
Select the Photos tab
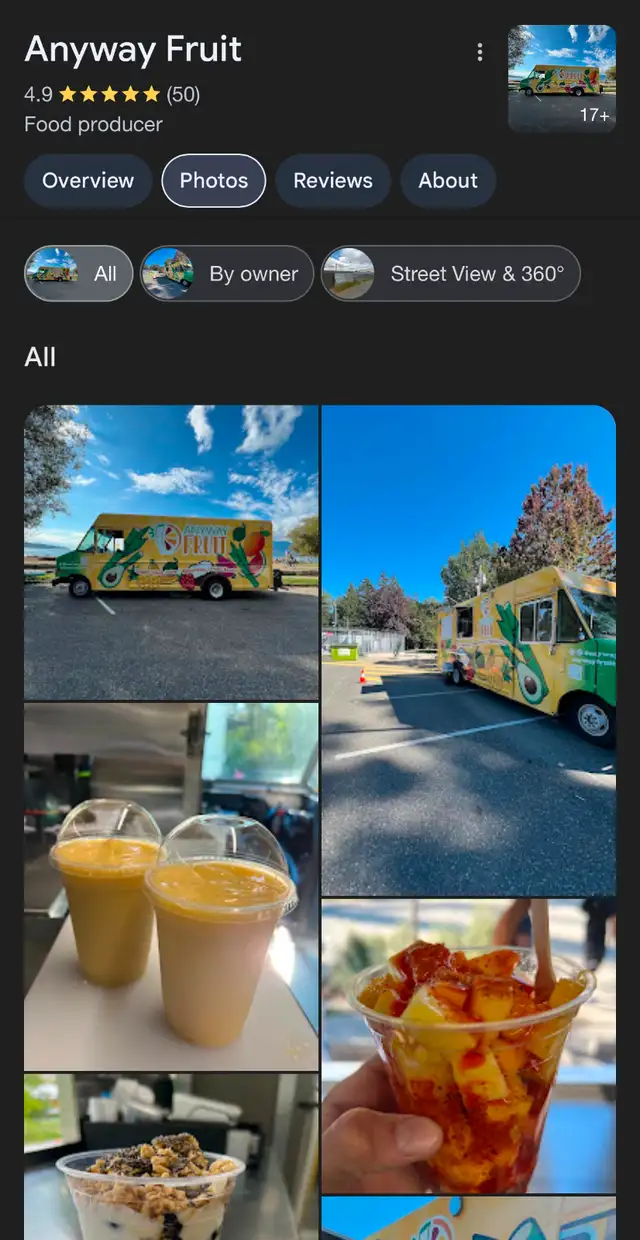[x=214, y=181]
